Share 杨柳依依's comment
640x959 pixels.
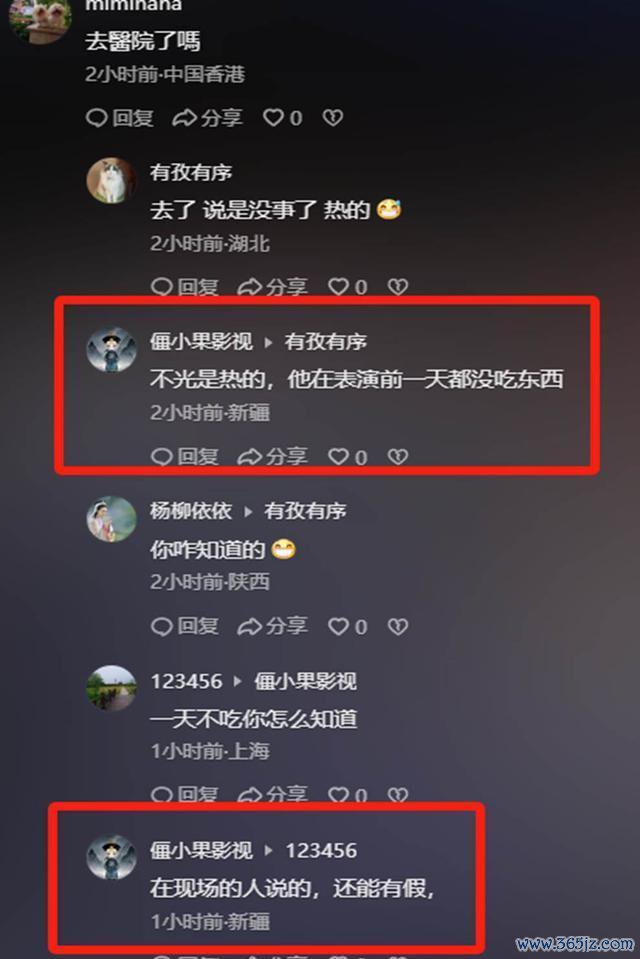272,627
